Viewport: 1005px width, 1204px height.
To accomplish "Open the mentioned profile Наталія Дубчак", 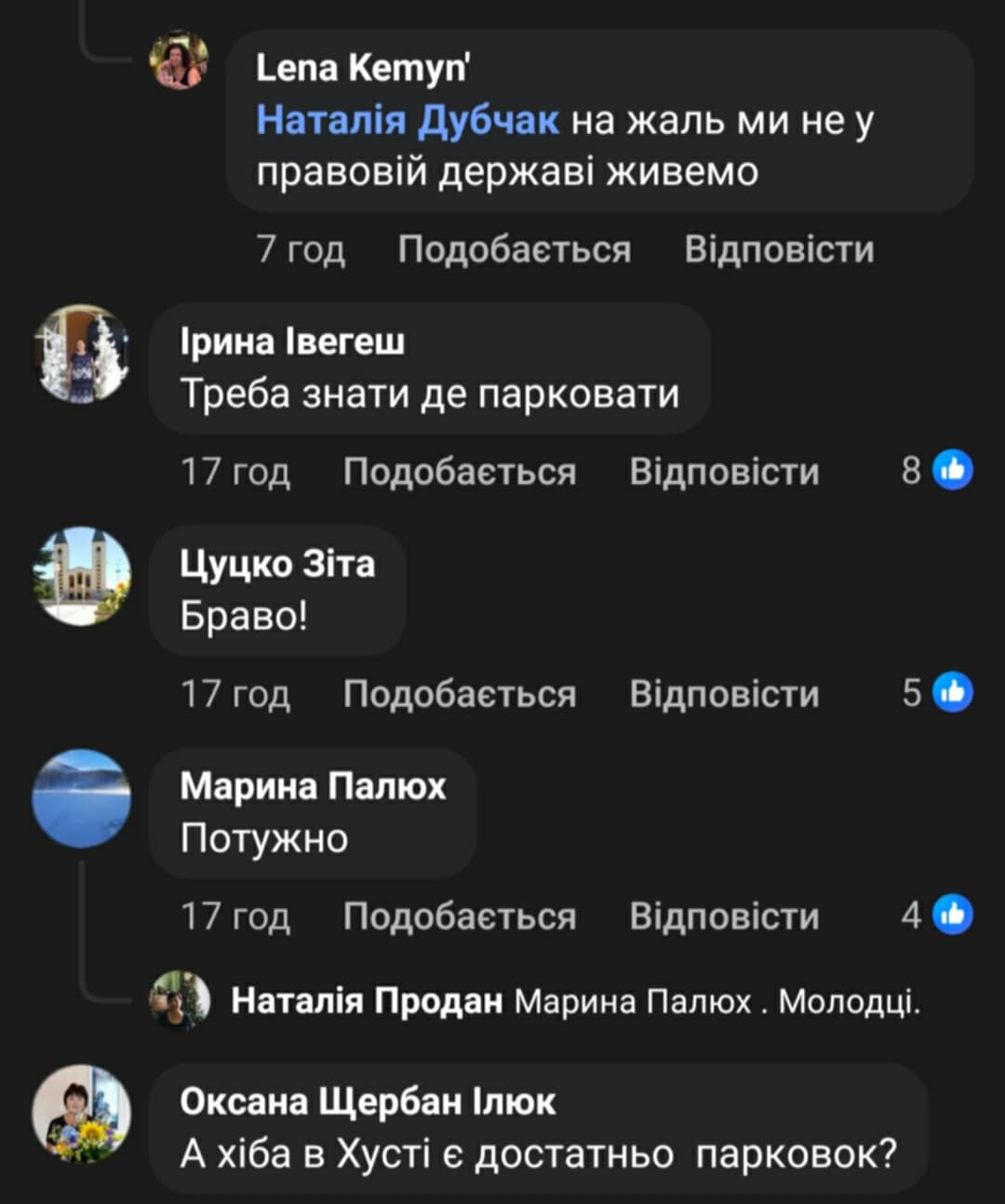I will point(408,120).
